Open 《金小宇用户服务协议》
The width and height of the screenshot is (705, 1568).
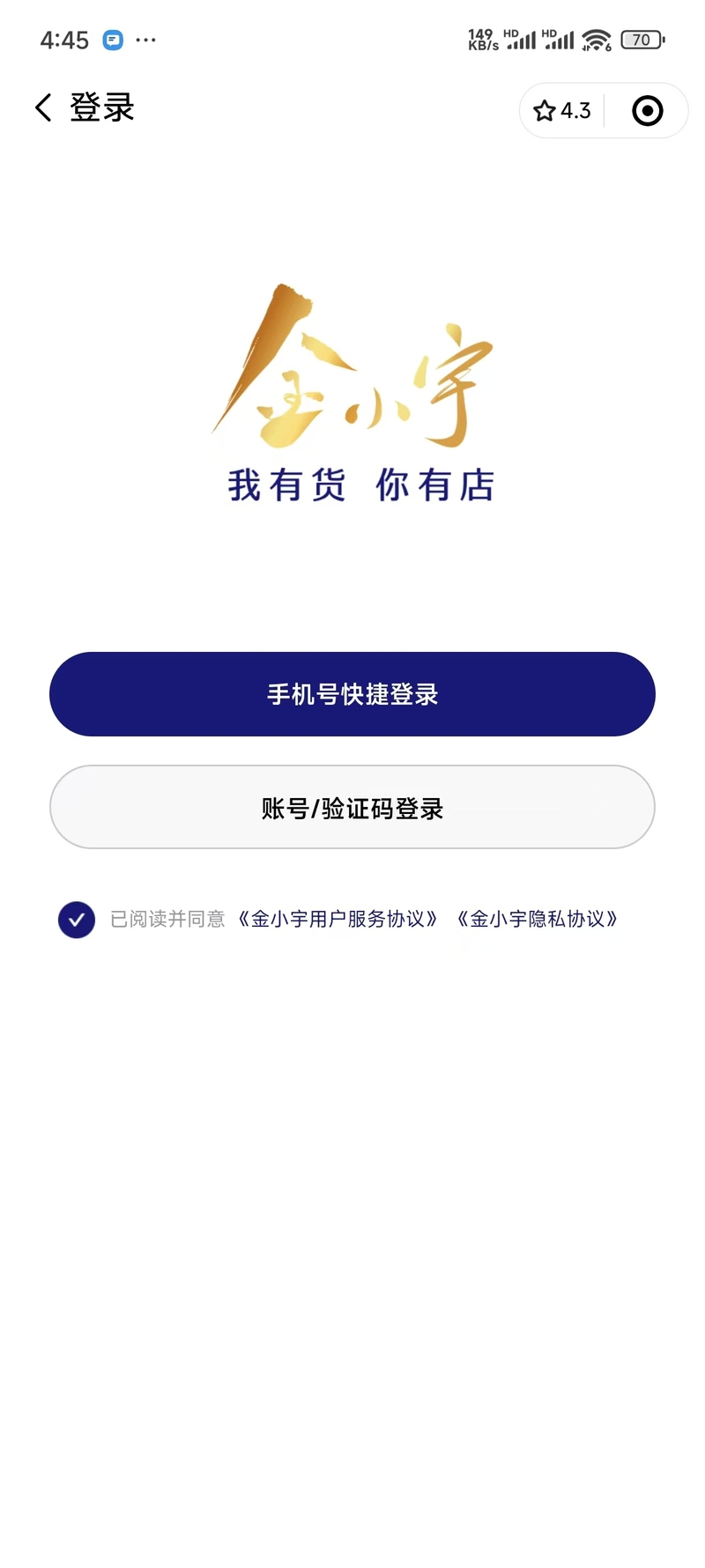point(338,920)
